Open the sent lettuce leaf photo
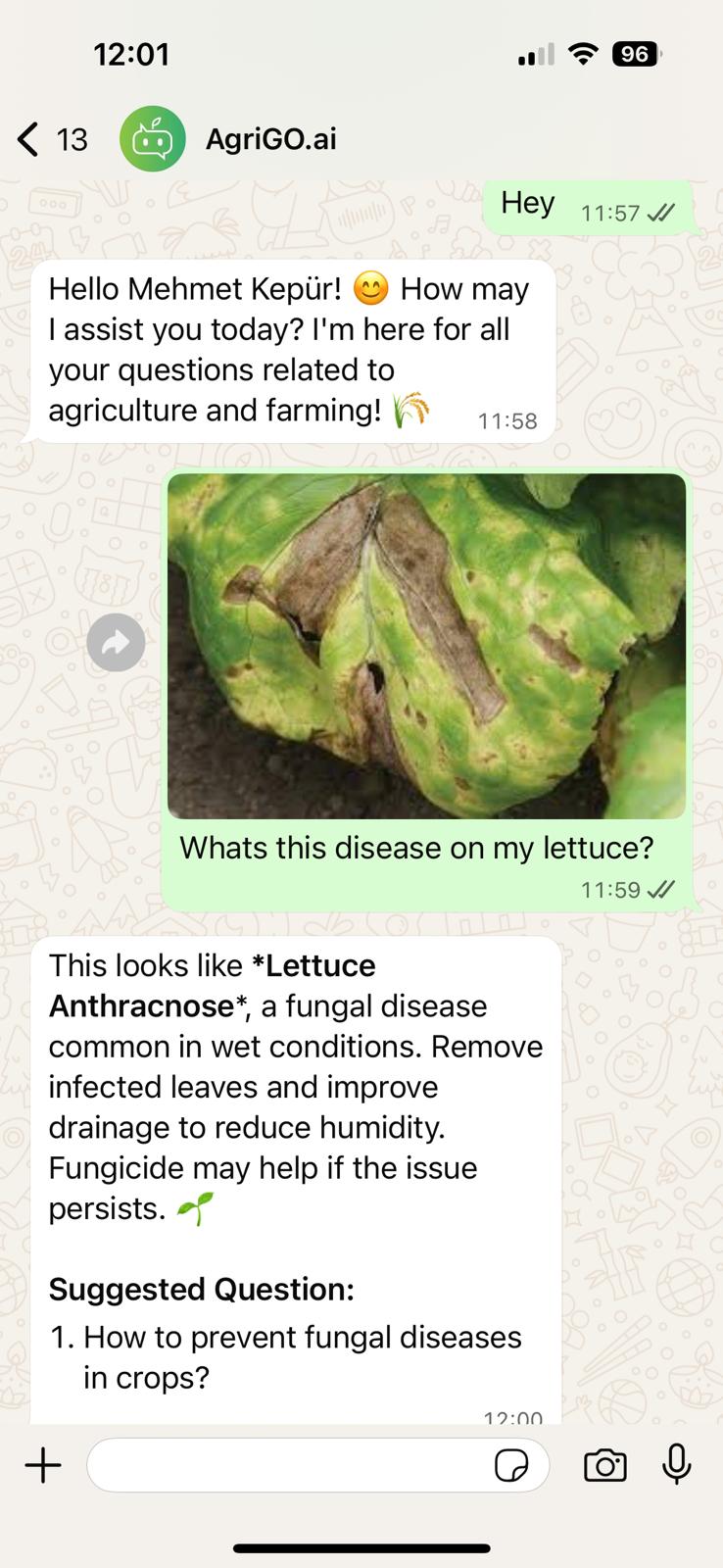723x1568 pixels. pos(426,646)
